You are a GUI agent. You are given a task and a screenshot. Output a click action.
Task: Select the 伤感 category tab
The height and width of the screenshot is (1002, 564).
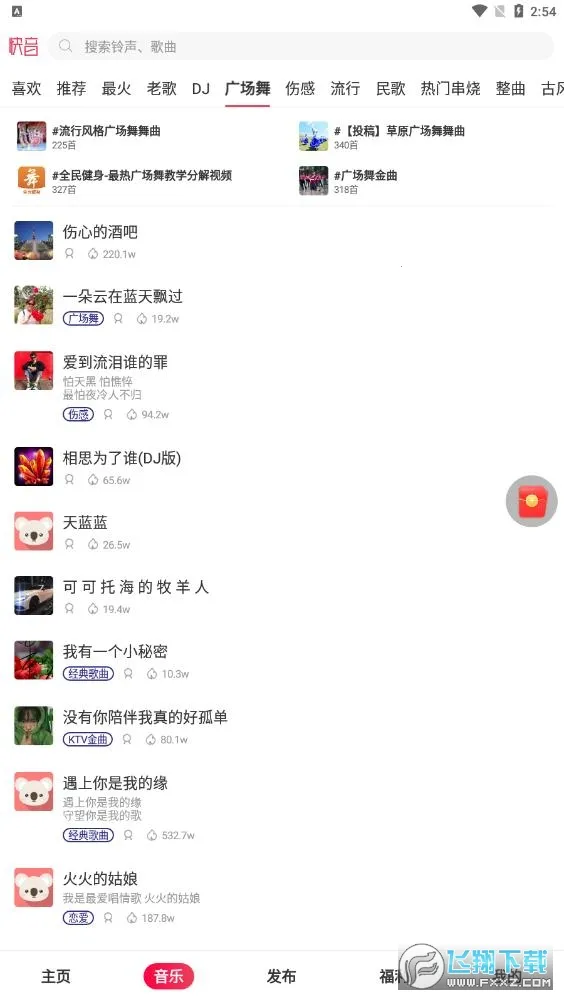300,88
